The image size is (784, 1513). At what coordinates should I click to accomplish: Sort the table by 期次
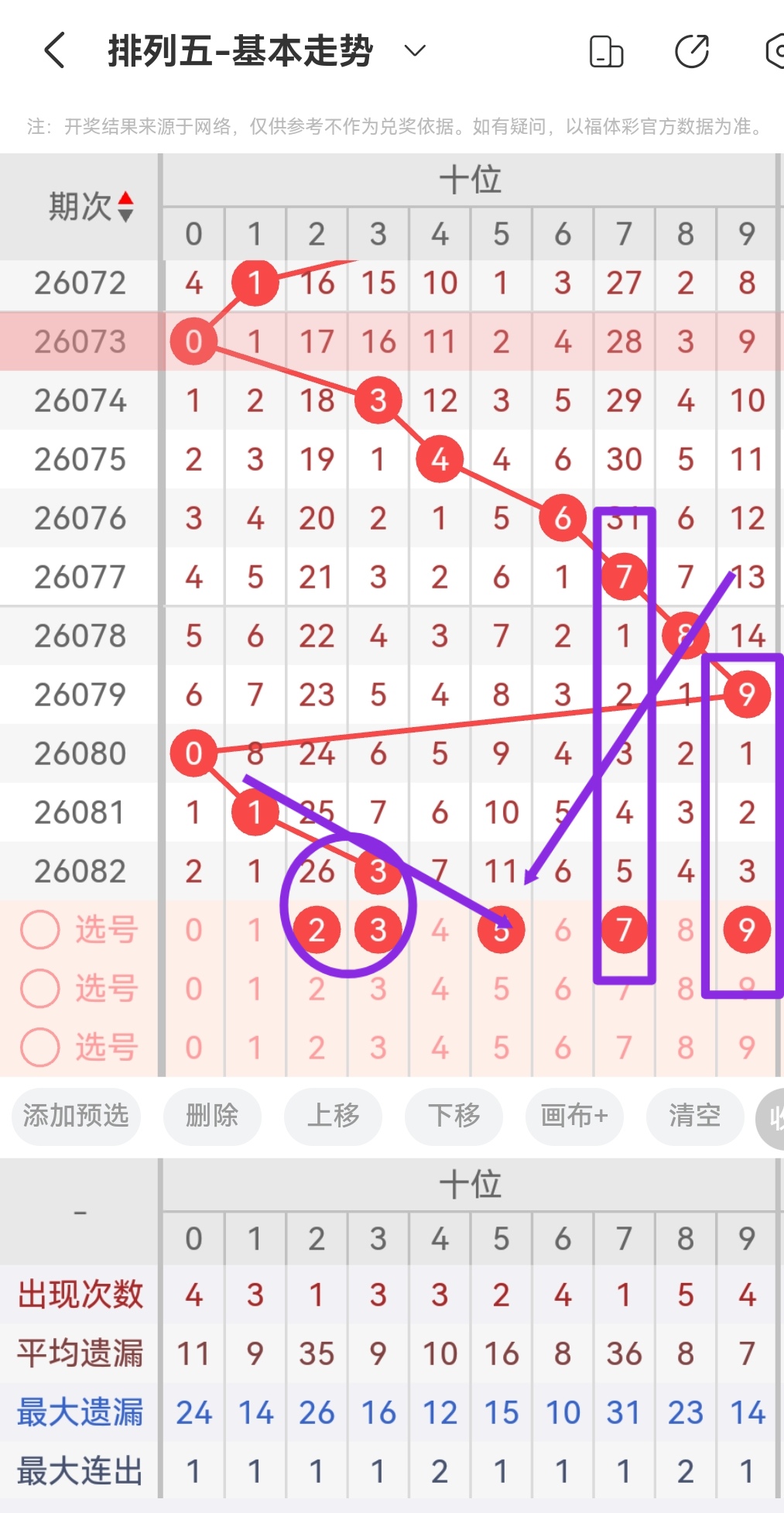pyautogui.click(x=91, y=207)
